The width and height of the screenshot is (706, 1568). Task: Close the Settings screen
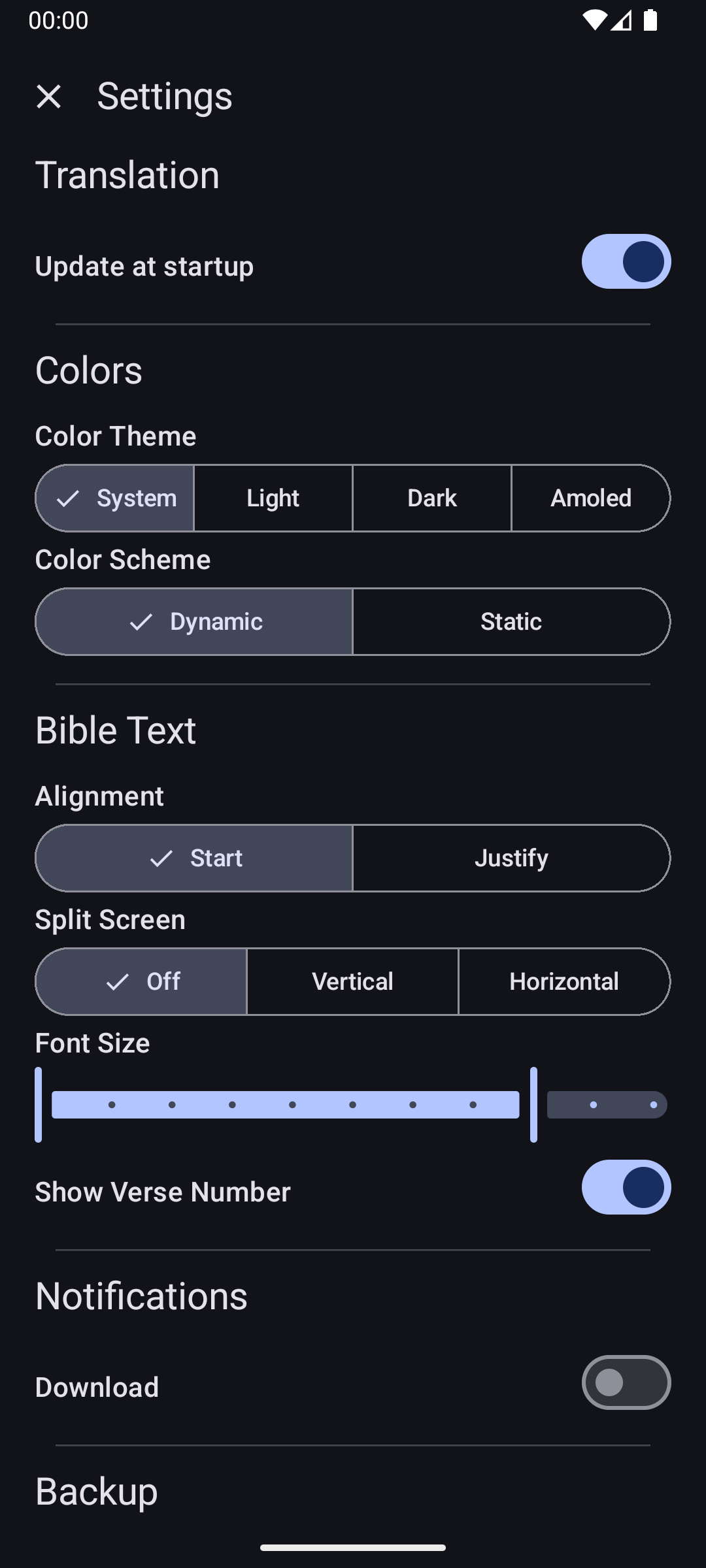tap(48, 97)
